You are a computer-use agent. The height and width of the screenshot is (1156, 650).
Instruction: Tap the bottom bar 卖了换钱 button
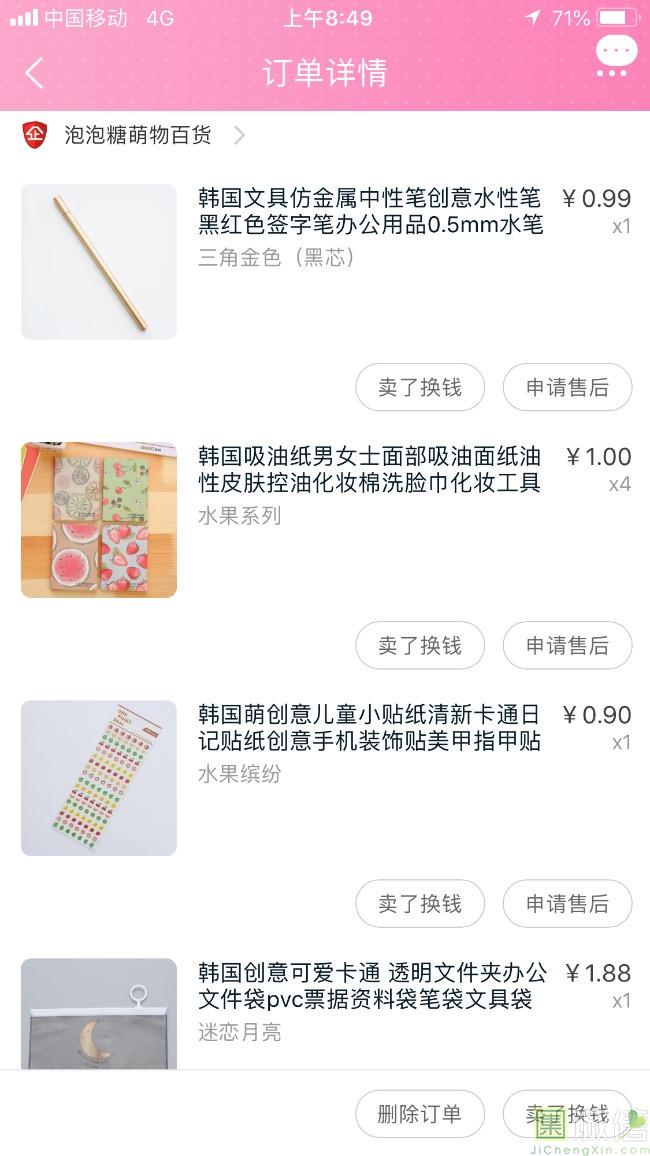(x=567, y=1114)
